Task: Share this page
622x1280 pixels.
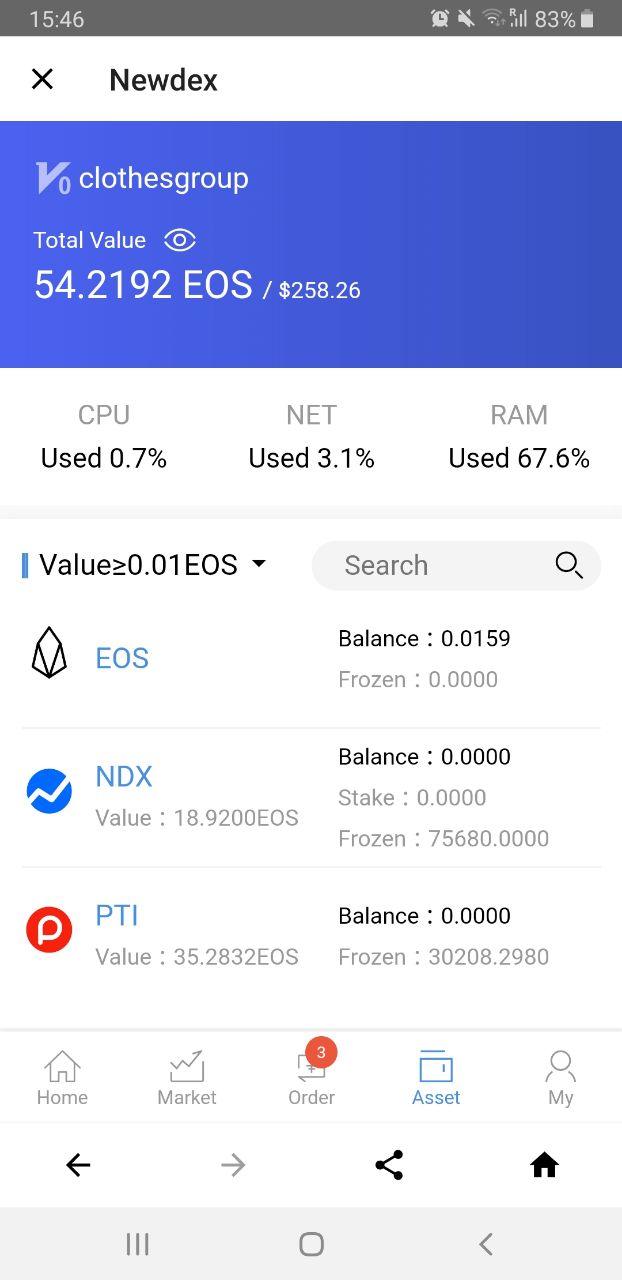Action: [389, 1165]
